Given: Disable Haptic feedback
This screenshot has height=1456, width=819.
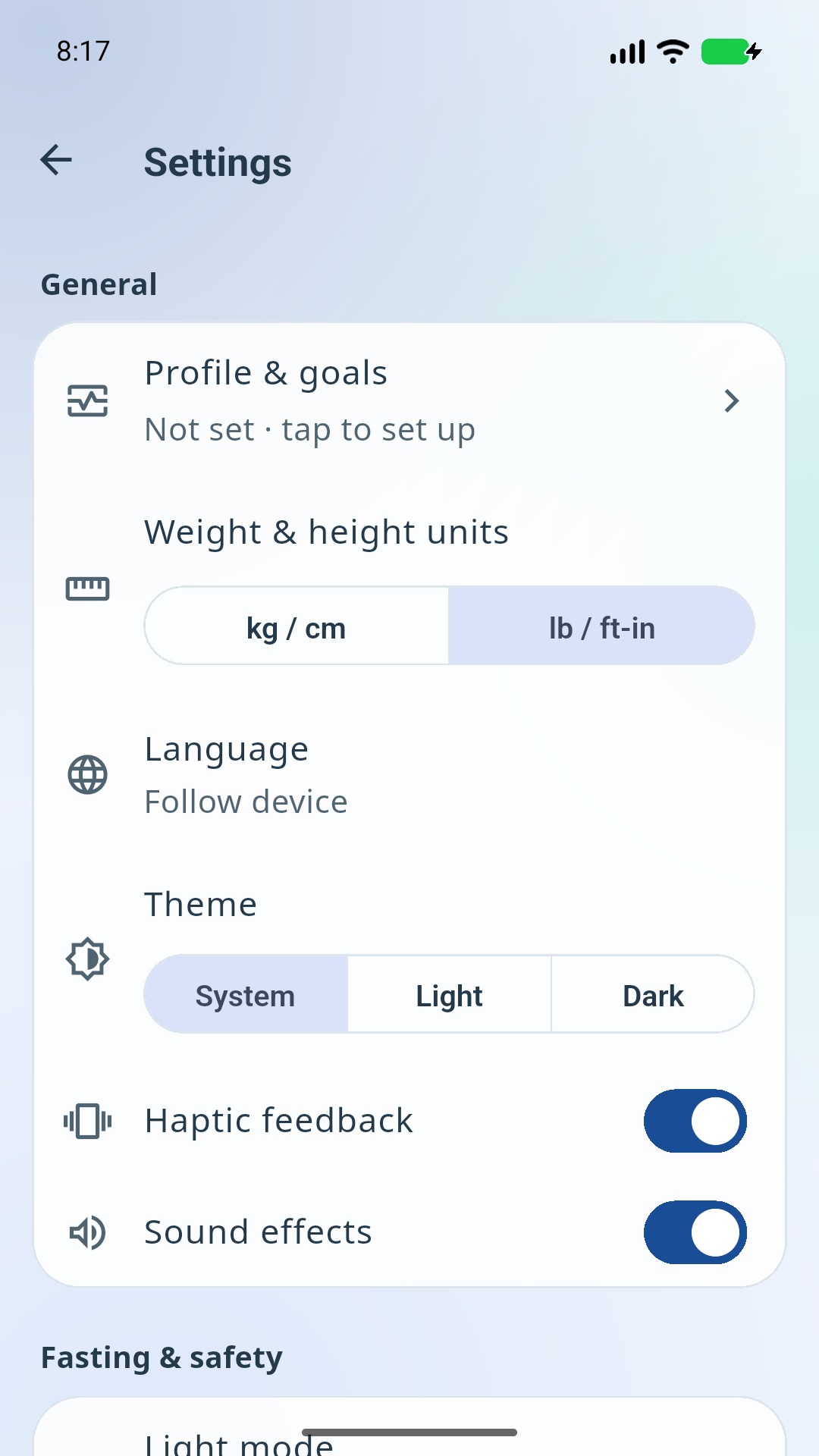Looking at the screenshot, I should click(695, 1122).
